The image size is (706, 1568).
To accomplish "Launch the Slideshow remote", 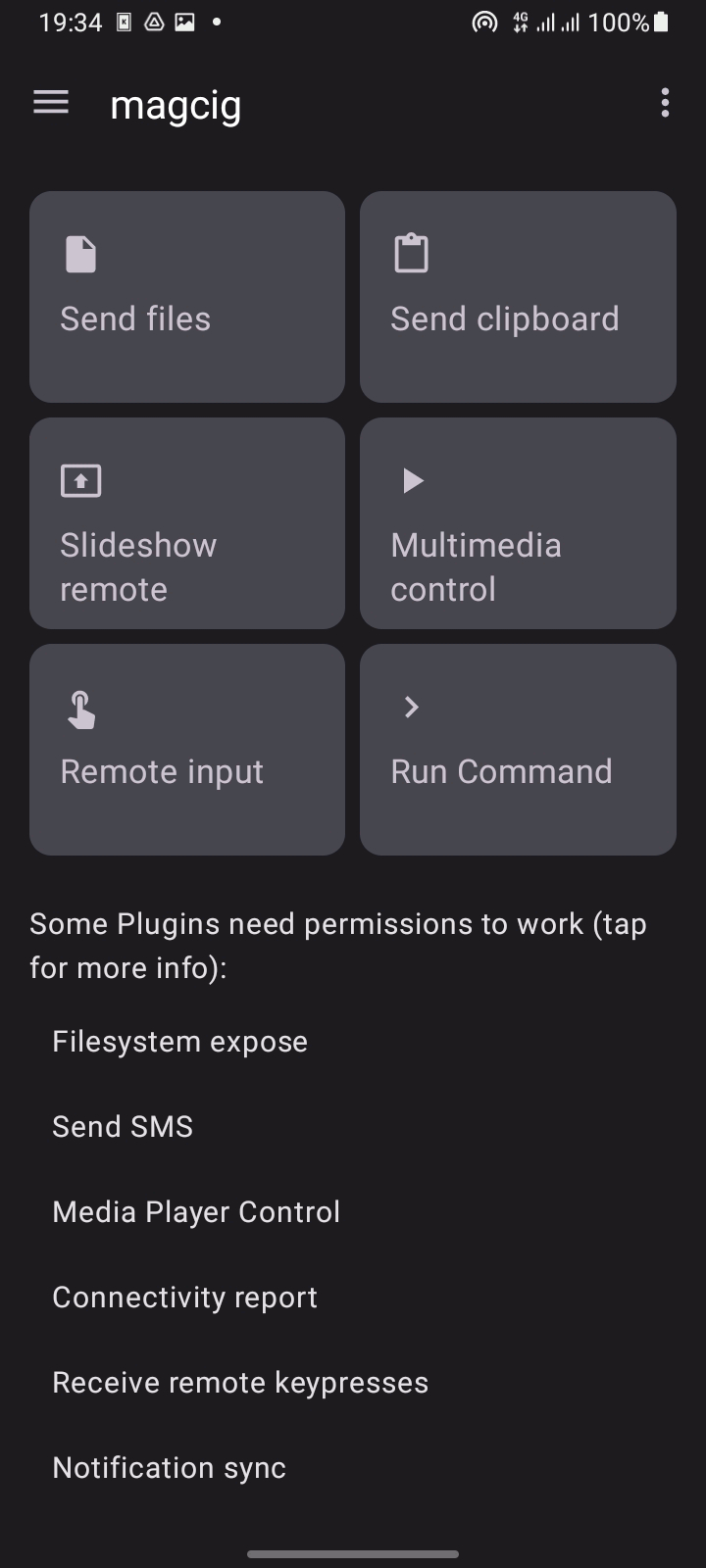I will [187, 523].
